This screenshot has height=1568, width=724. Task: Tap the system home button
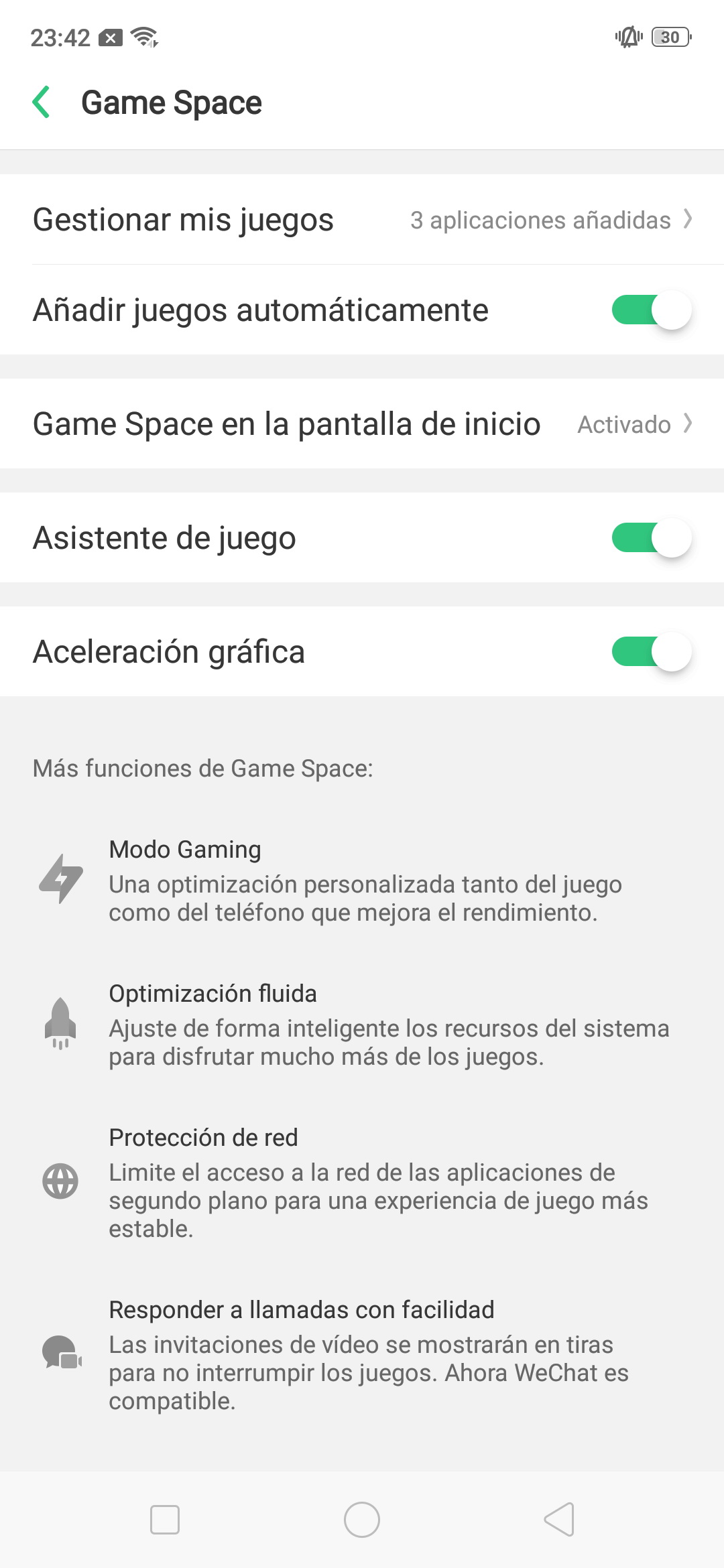pyautogui.click(x=362, y=1520)
